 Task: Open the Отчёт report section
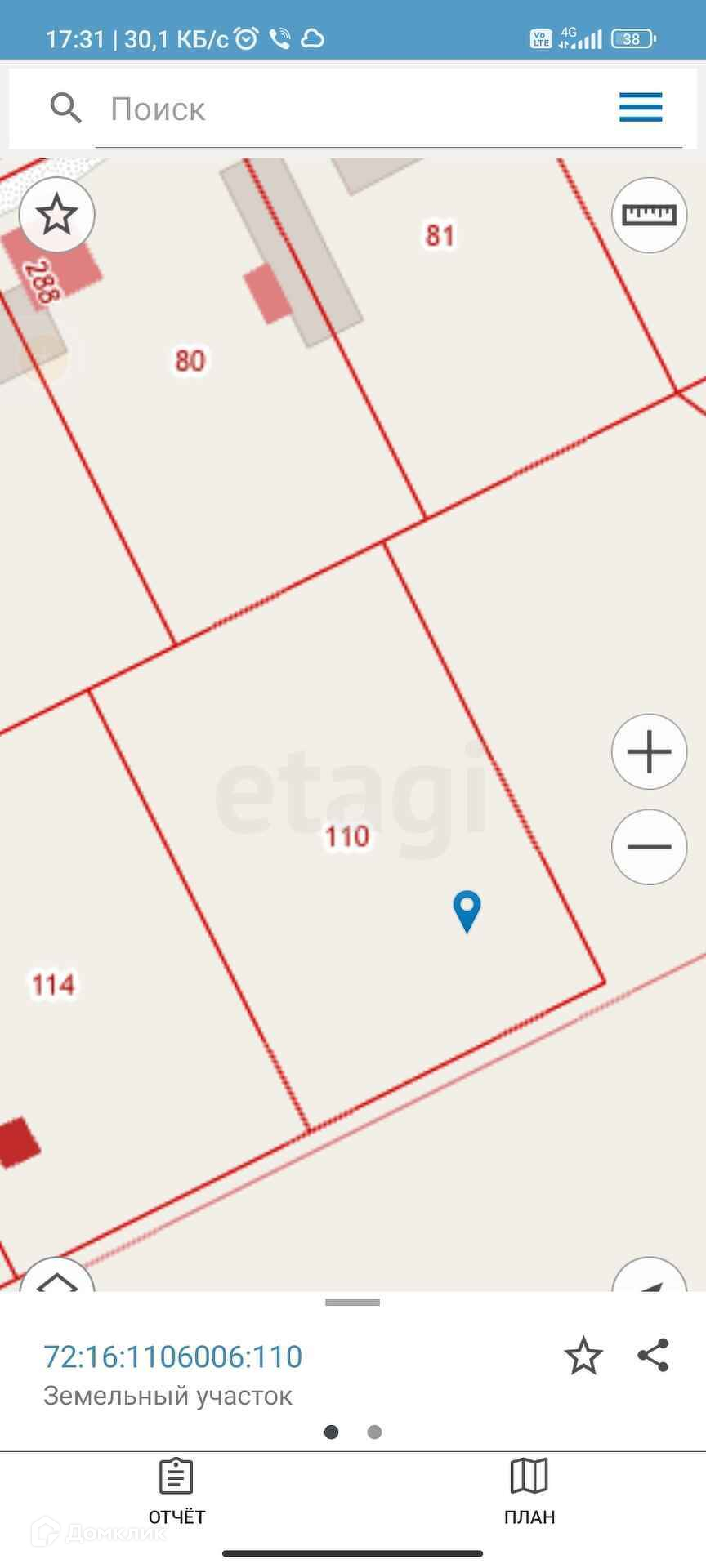tap(176, 1491)
